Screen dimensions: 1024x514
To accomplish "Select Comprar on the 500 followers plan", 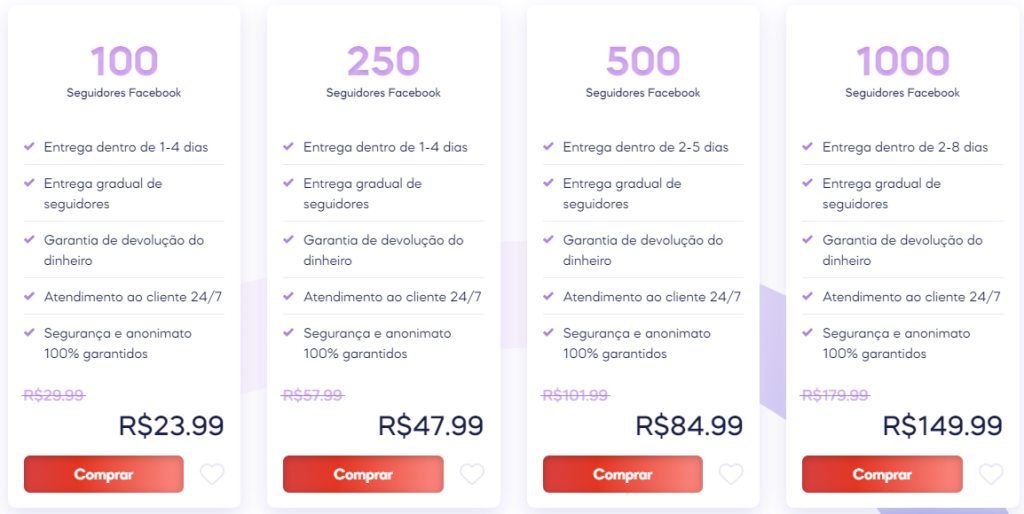I will (622, 474).
